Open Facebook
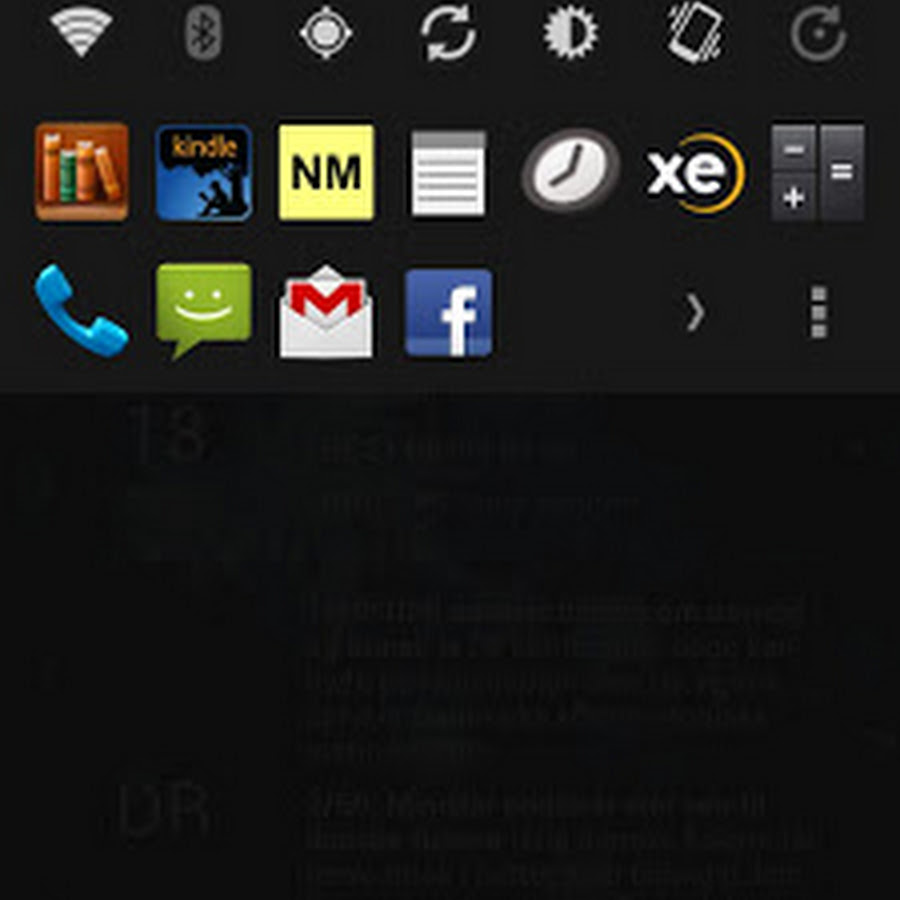Screen dimensions: 900x900 point(448,312)
